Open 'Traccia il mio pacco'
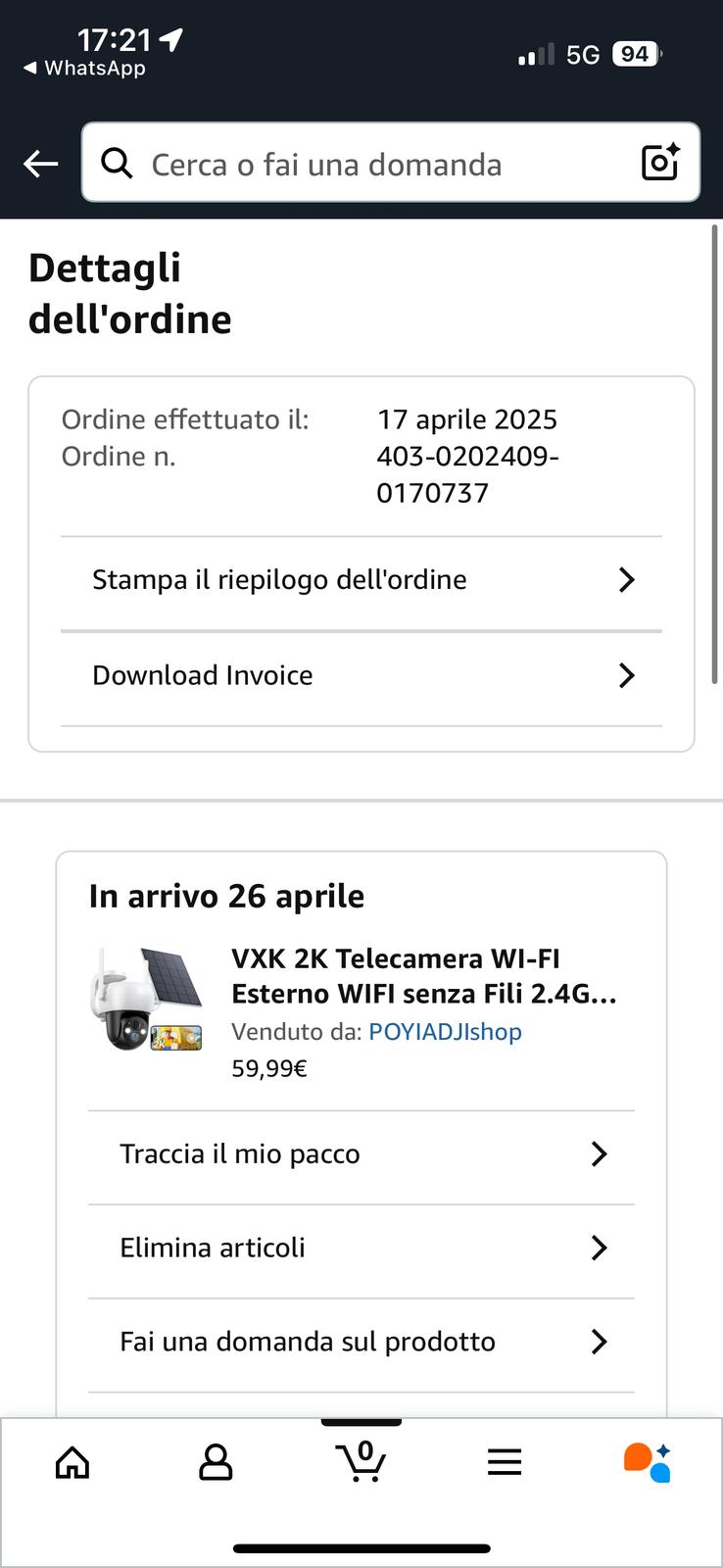The width and height of the screenshot is (723, 1568). click(361, 1154)
